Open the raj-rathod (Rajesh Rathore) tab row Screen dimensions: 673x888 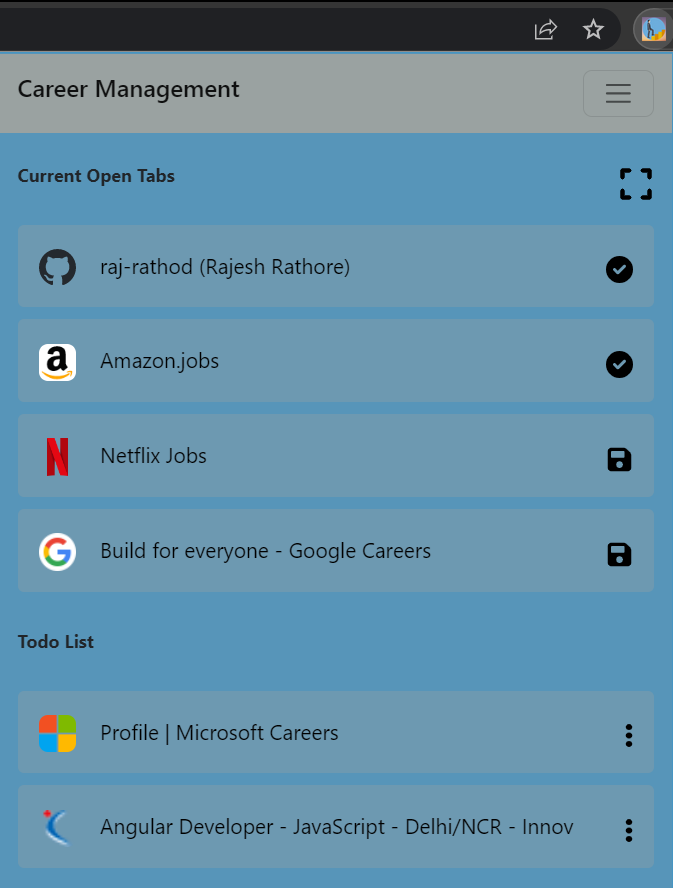pos(300,267)
